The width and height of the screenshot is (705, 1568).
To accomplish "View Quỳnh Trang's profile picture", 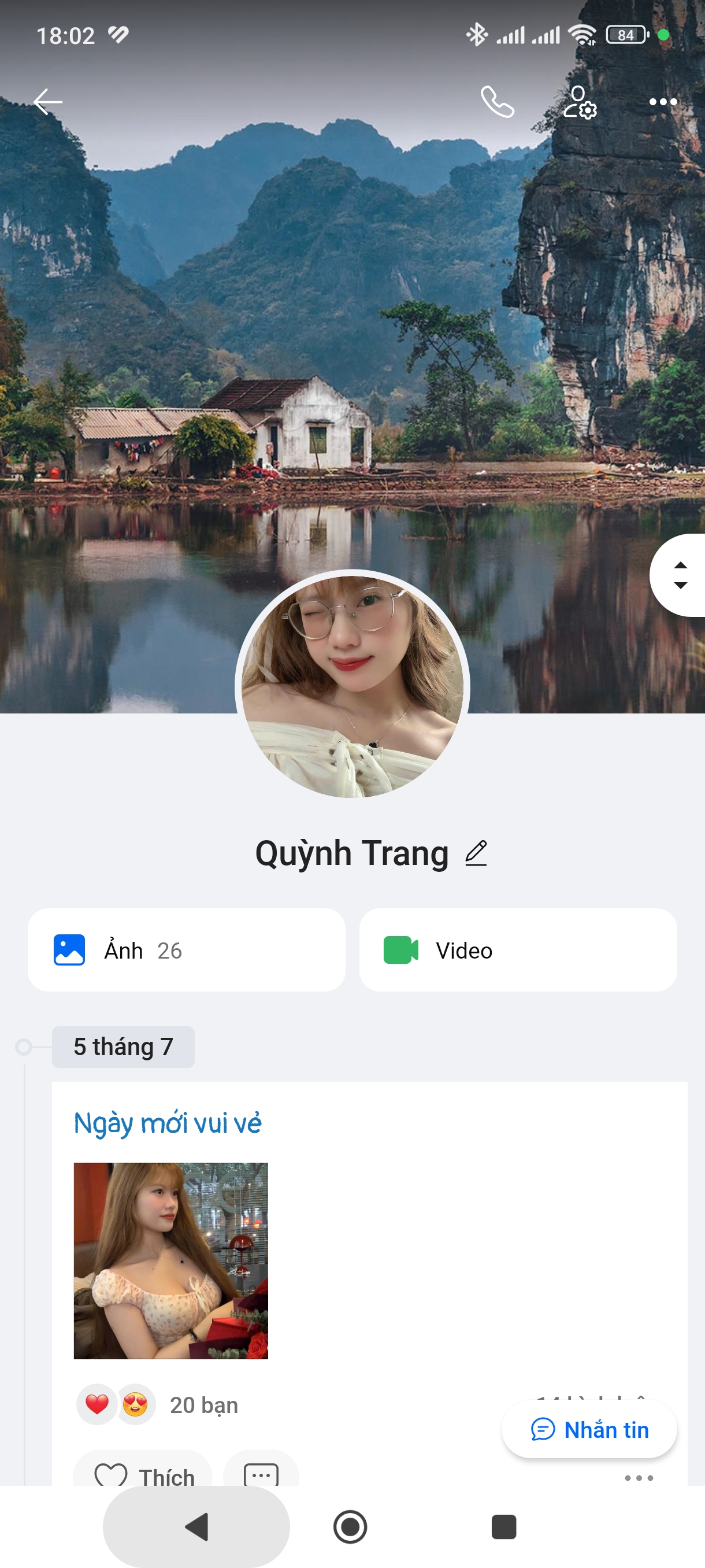I will (x=352, y=686).
